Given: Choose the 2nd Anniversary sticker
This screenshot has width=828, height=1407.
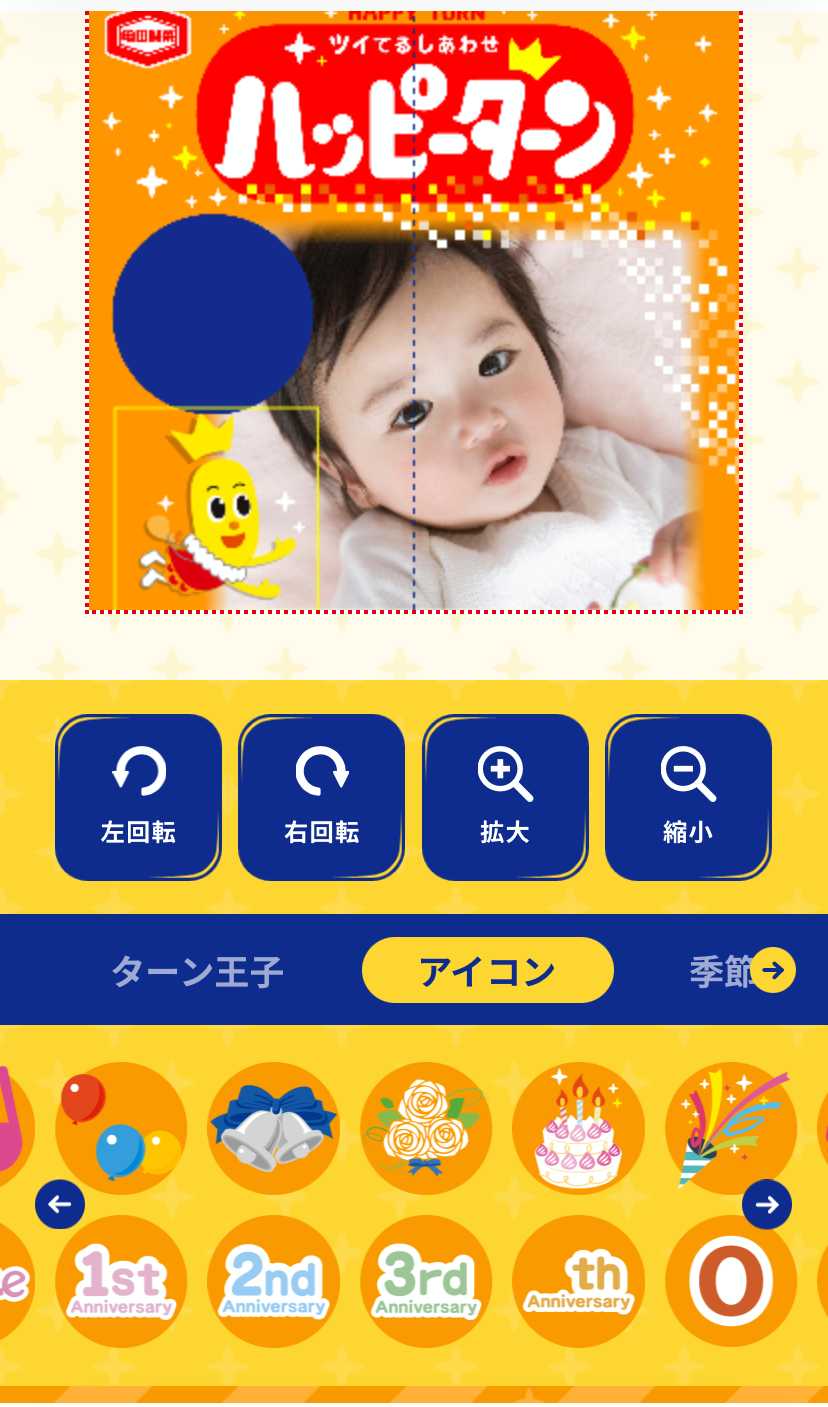Looking at the screenshot, I should (273, 1281).
